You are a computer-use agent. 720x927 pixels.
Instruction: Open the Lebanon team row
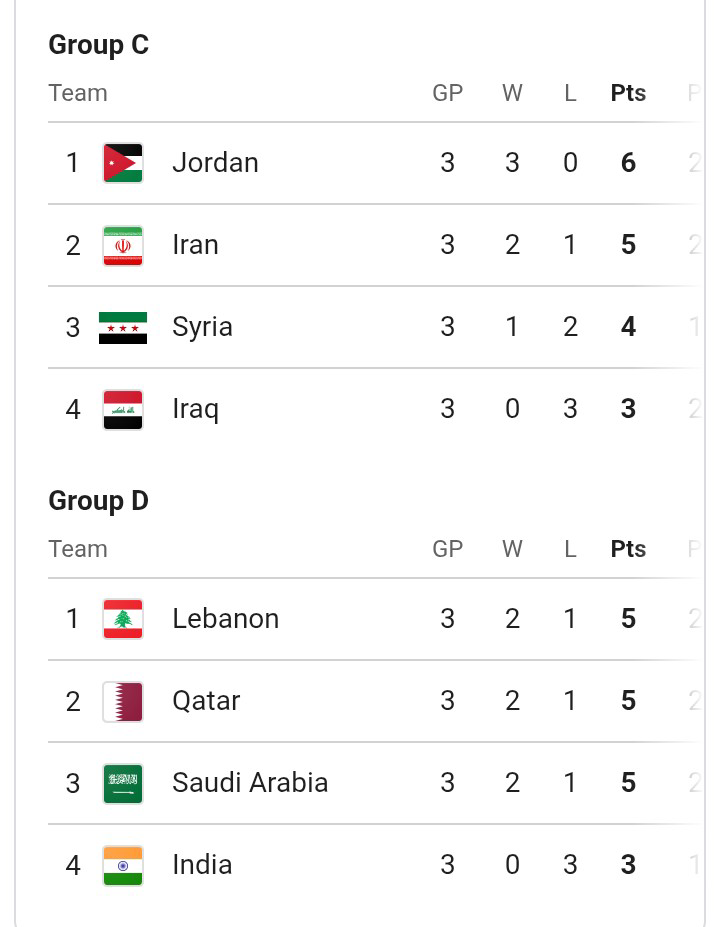tap(225, 619)
